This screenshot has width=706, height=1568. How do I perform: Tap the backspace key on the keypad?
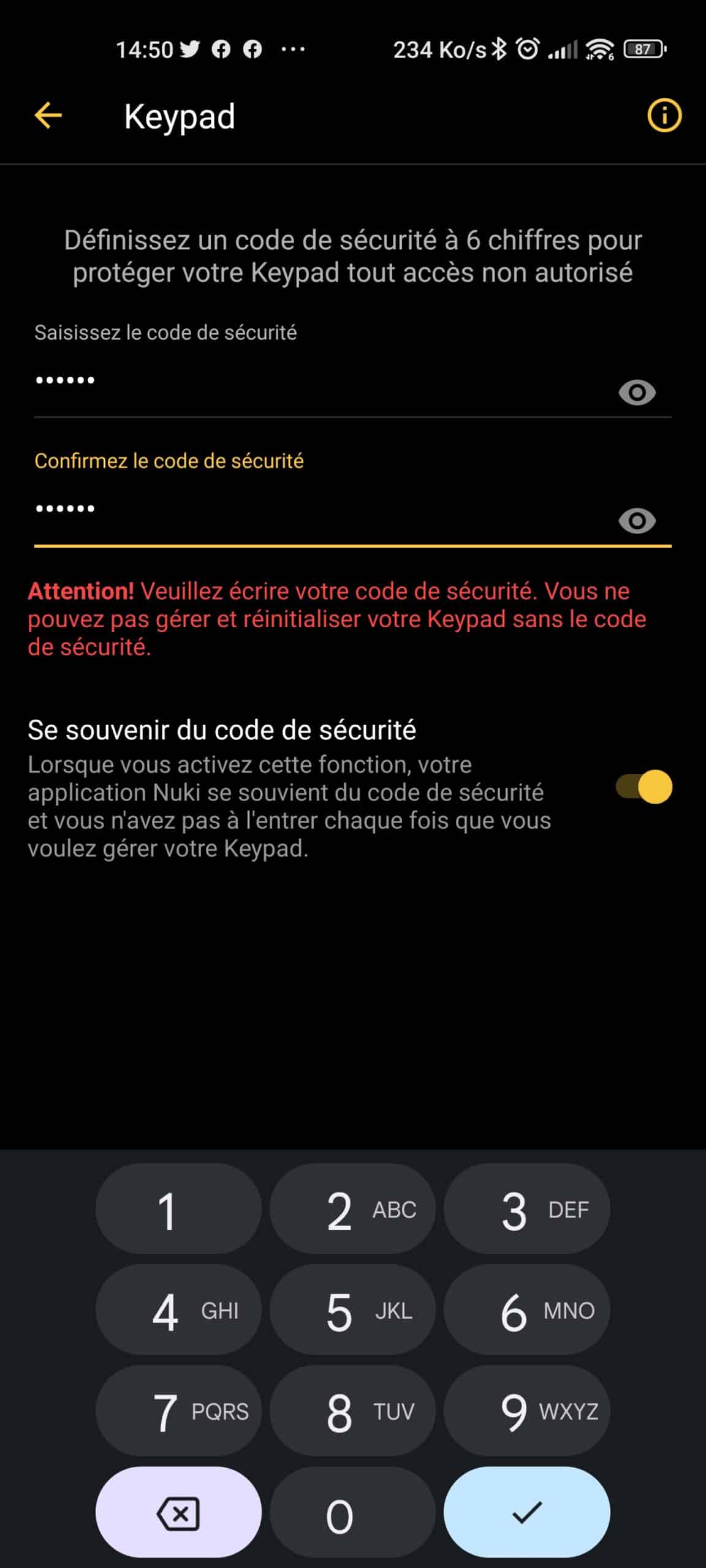178,1512
